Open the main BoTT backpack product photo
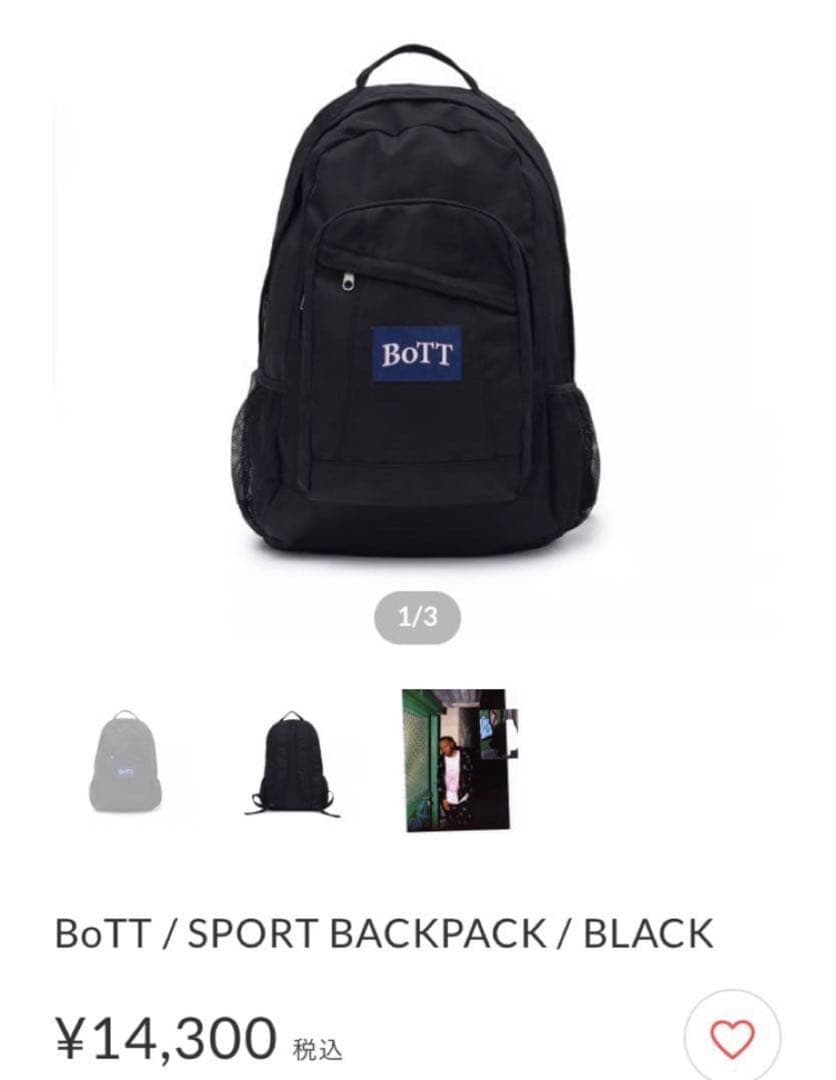The height and width of the screenshot is (1080, 836). 417,300
